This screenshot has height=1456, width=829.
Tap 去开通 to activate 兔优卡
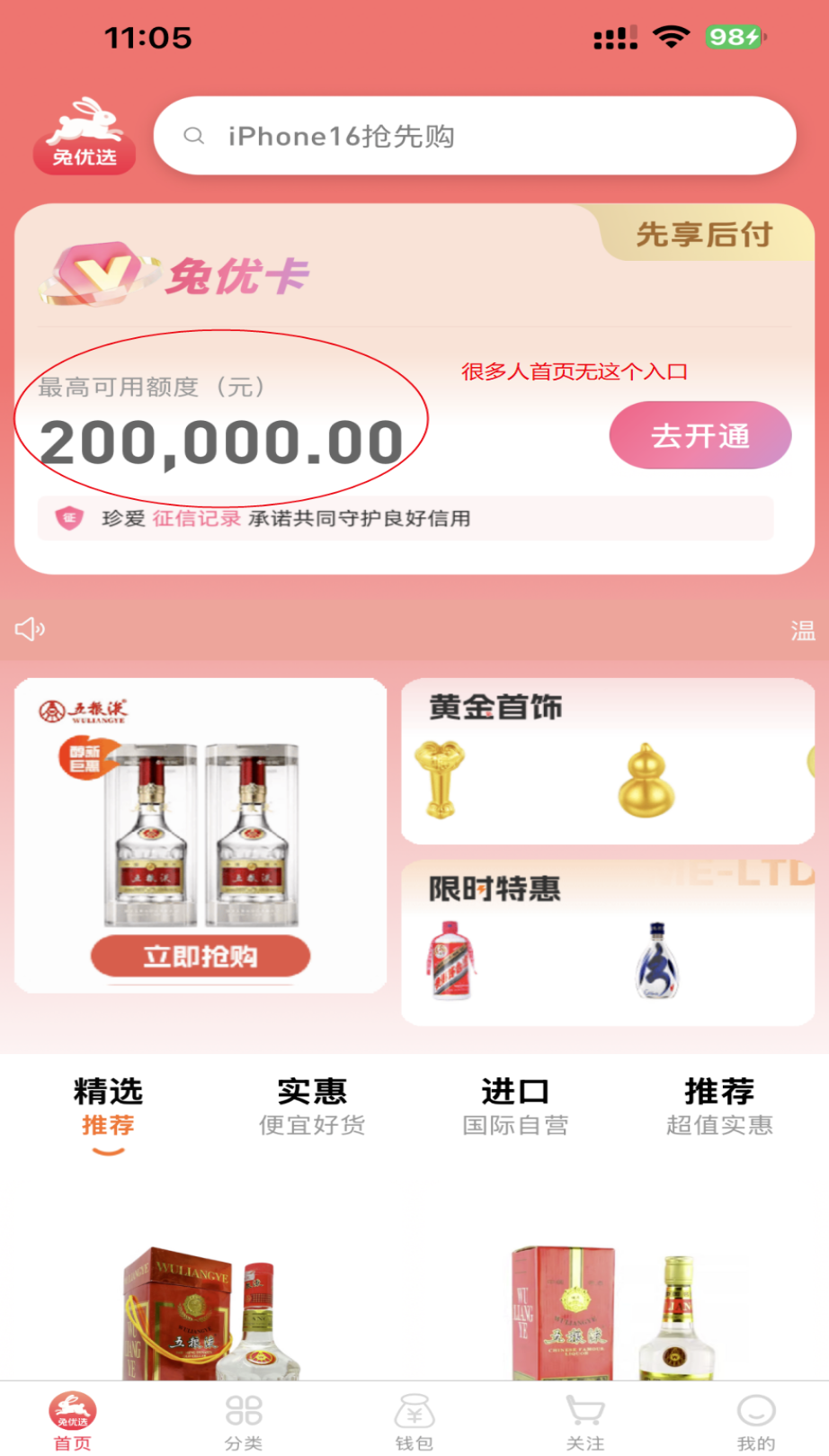tap(700, 436)
